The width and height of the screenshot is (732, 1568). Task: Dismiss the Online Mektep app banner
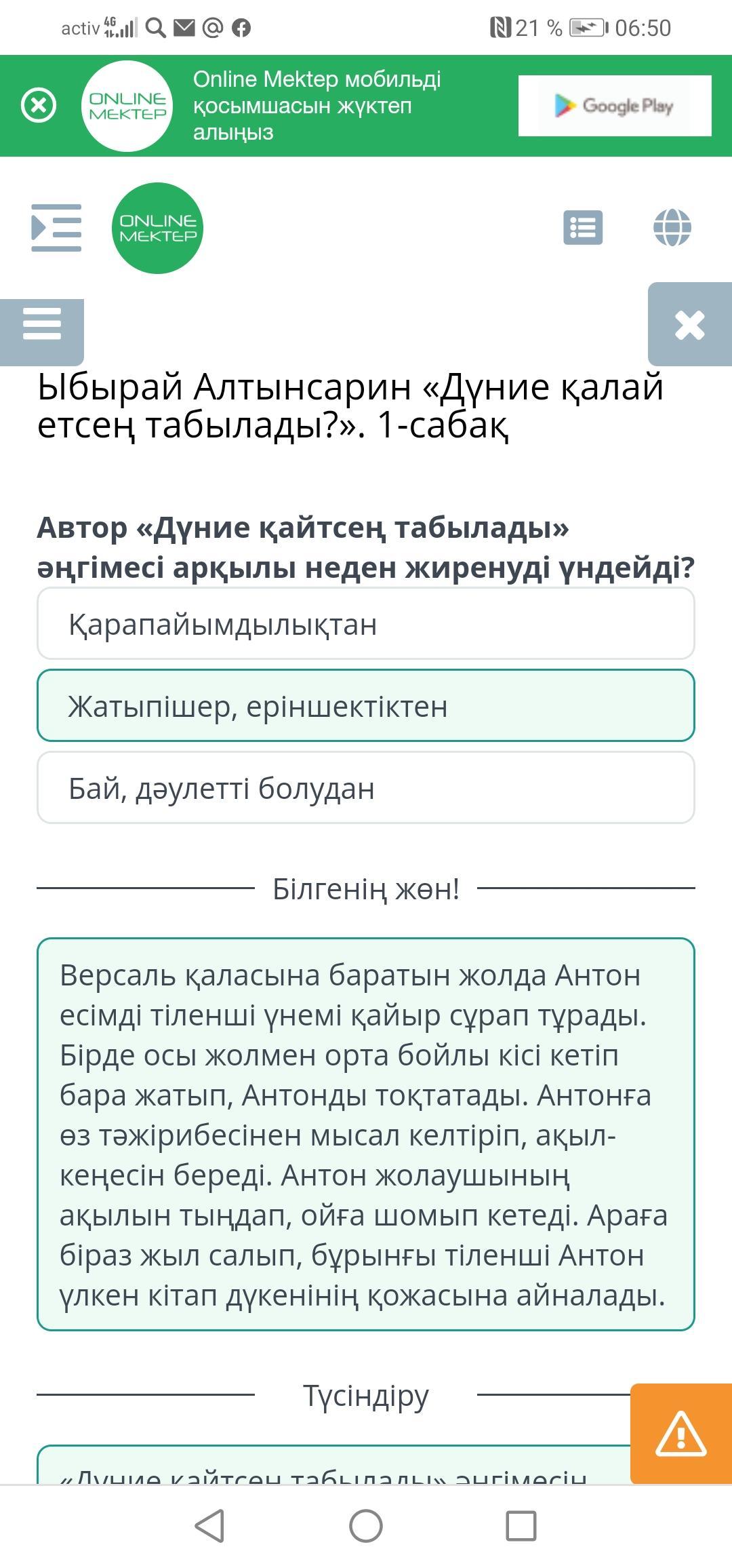tap(39, 106)
